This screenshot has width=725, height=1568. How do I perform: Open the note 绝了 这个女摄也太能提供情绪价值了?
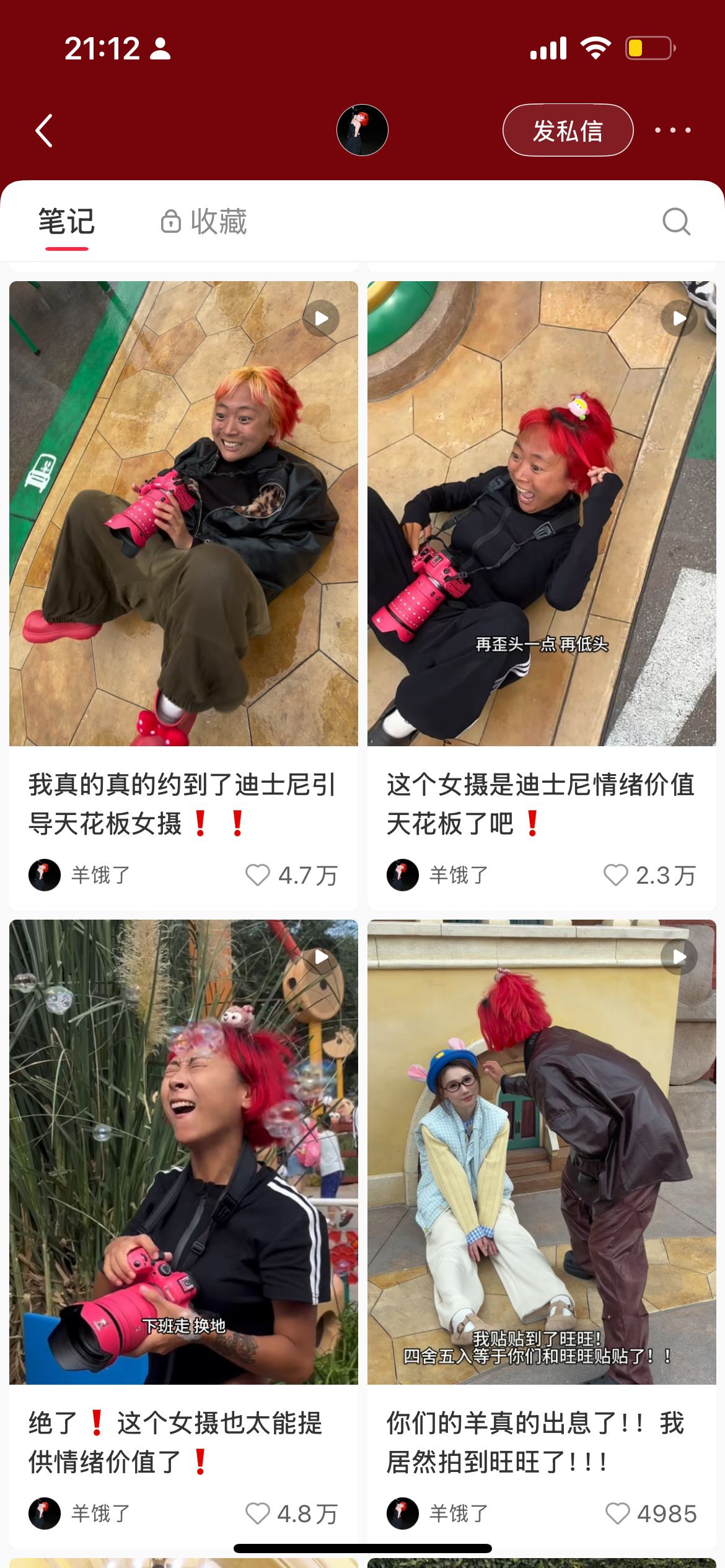coord(183,1152)
